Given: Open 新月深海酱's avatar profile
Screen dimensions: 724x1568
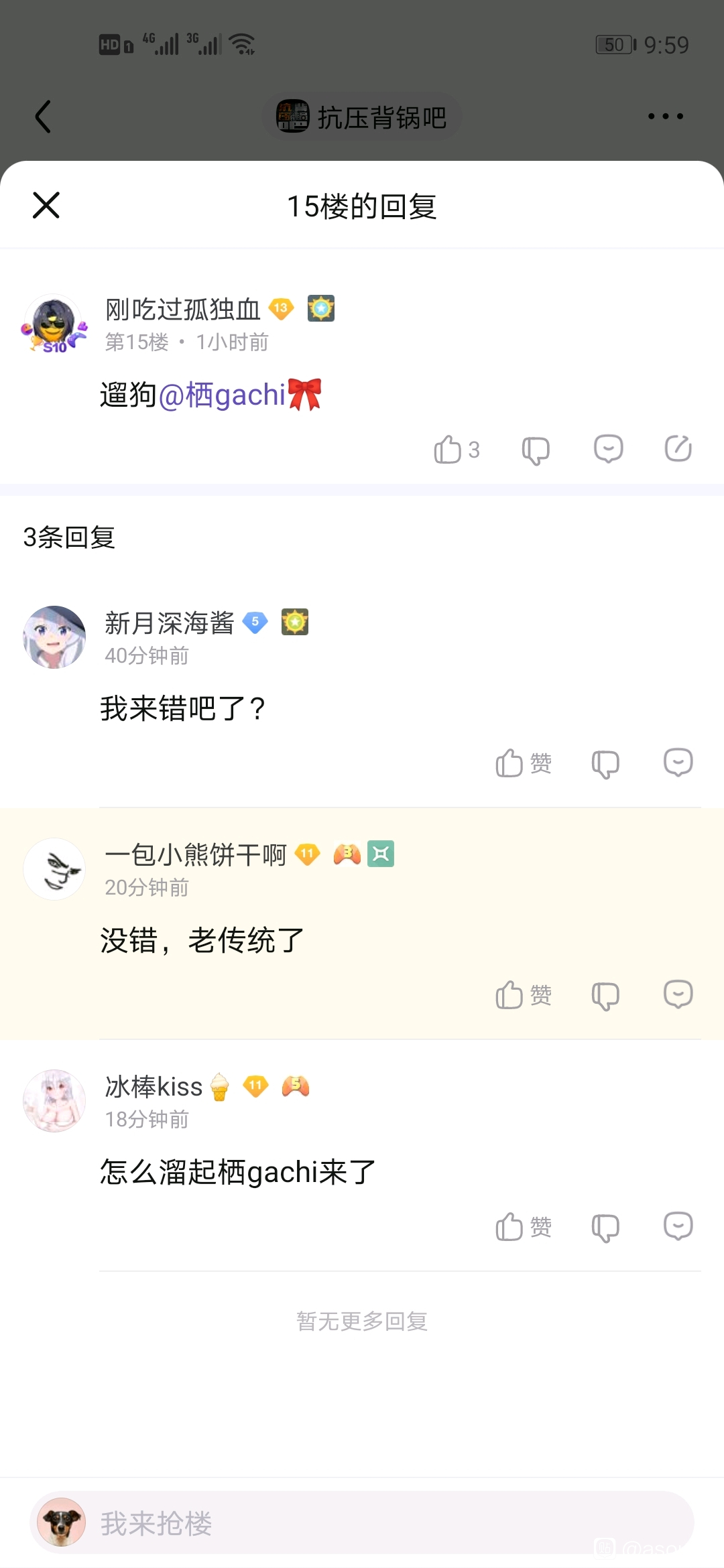Looking at the screenshot, I should (x=54, y=637).
